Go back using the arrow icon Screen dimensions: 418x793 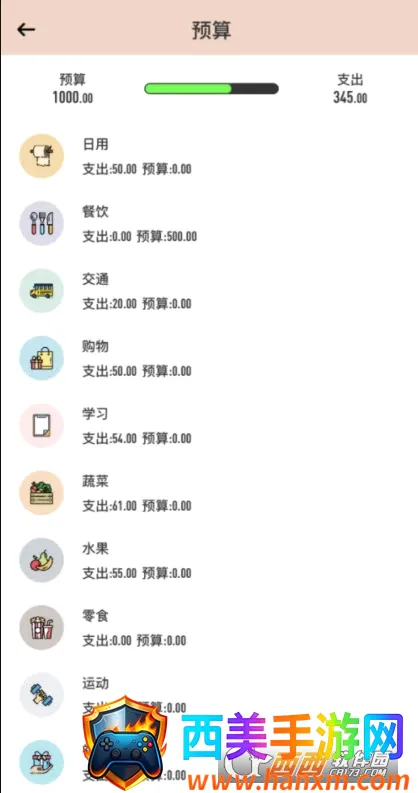[26, 30]
